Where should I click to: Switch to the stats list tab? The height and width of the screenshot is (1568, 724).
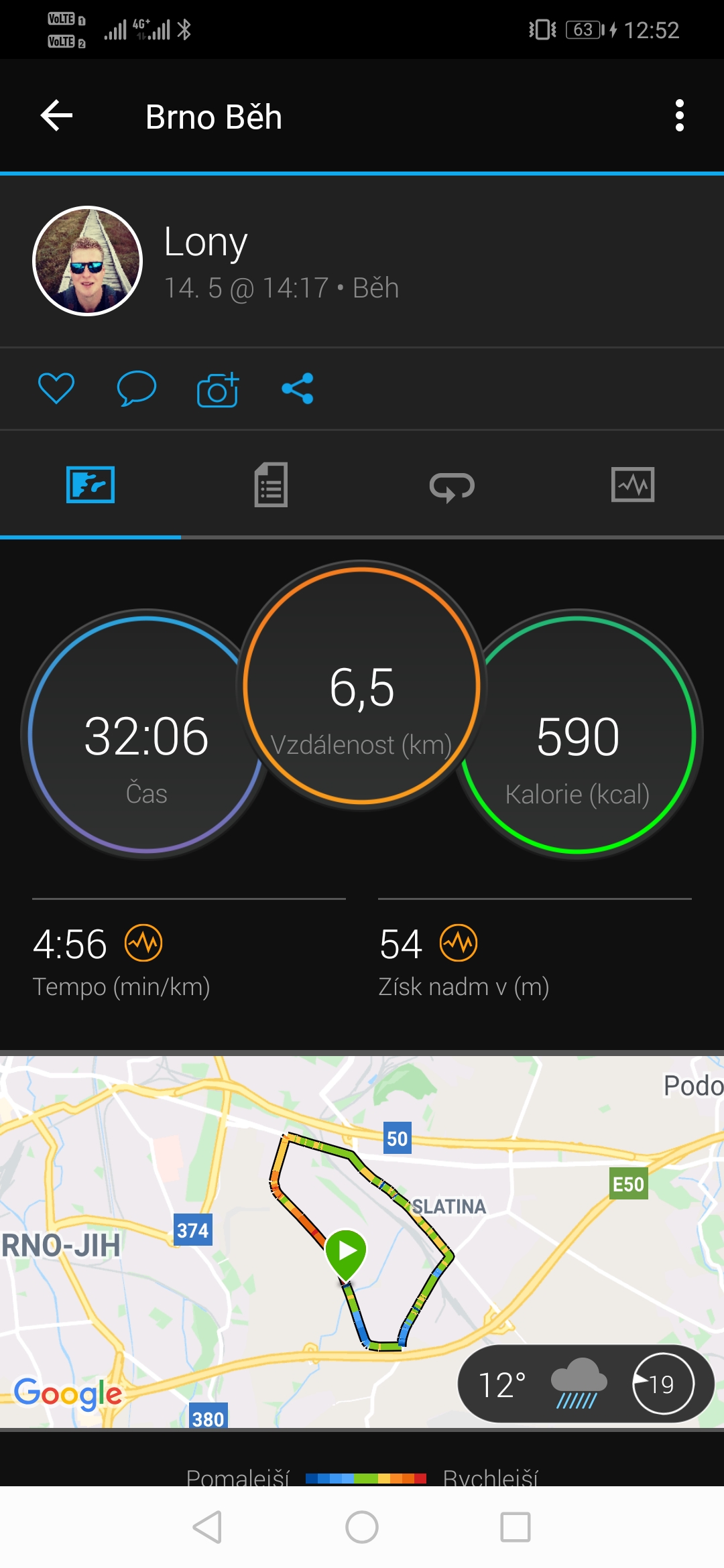tap(271, 484)
